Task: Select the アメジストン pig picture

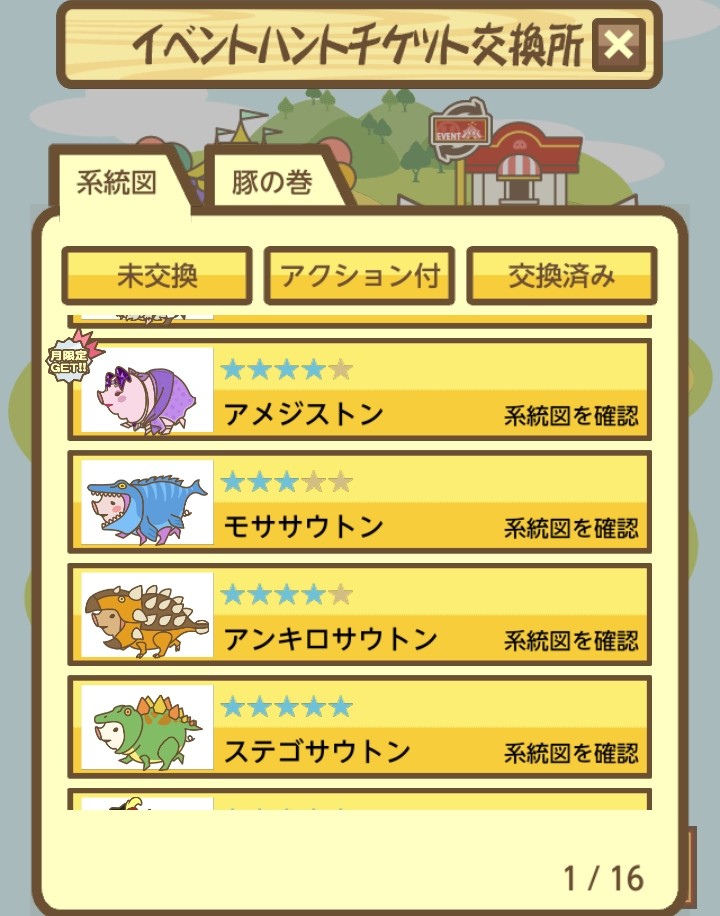Action: tap(147, 390)
